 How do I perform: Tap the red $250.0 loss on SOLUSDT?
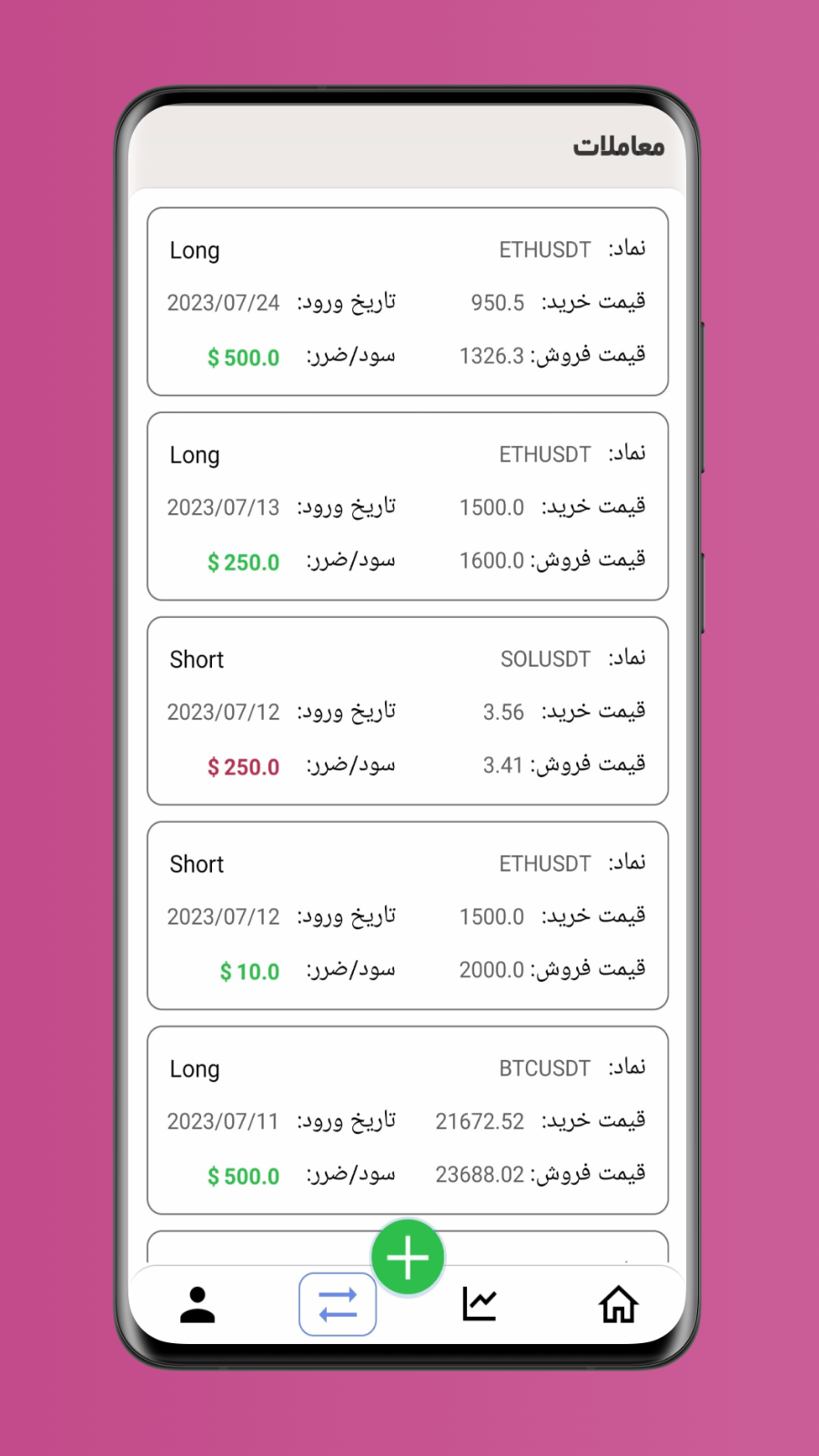click(x=243, y=767)
